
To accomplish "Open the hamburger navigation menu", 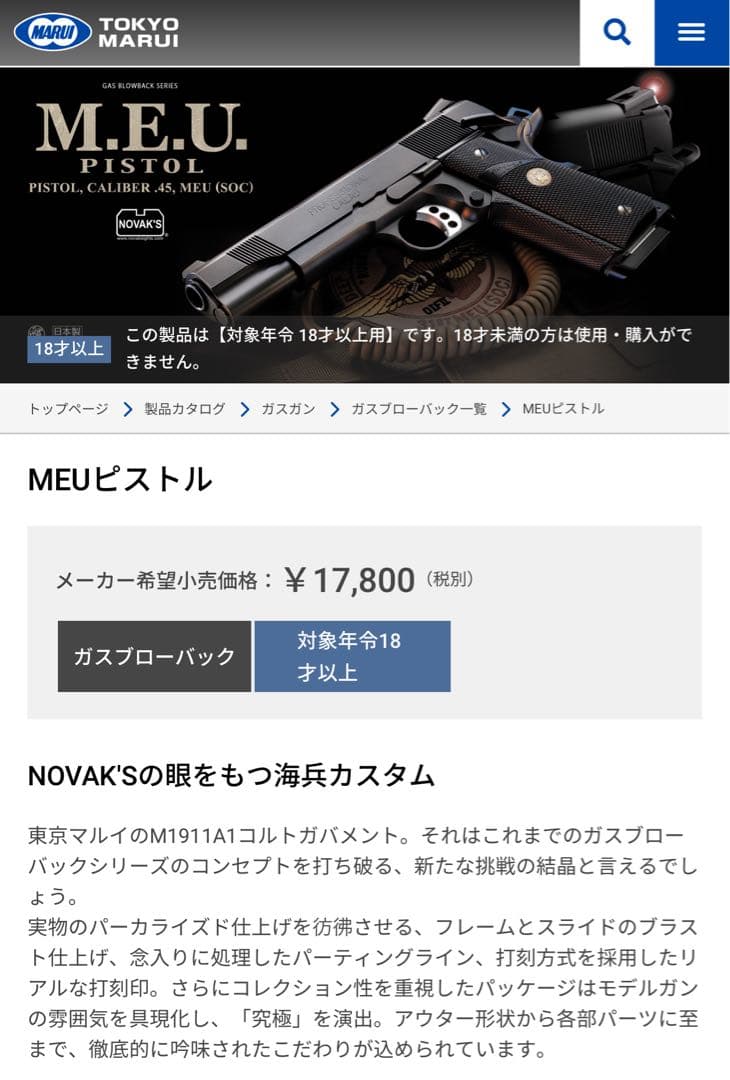I will pyautogui.click(x=691, y=31).
